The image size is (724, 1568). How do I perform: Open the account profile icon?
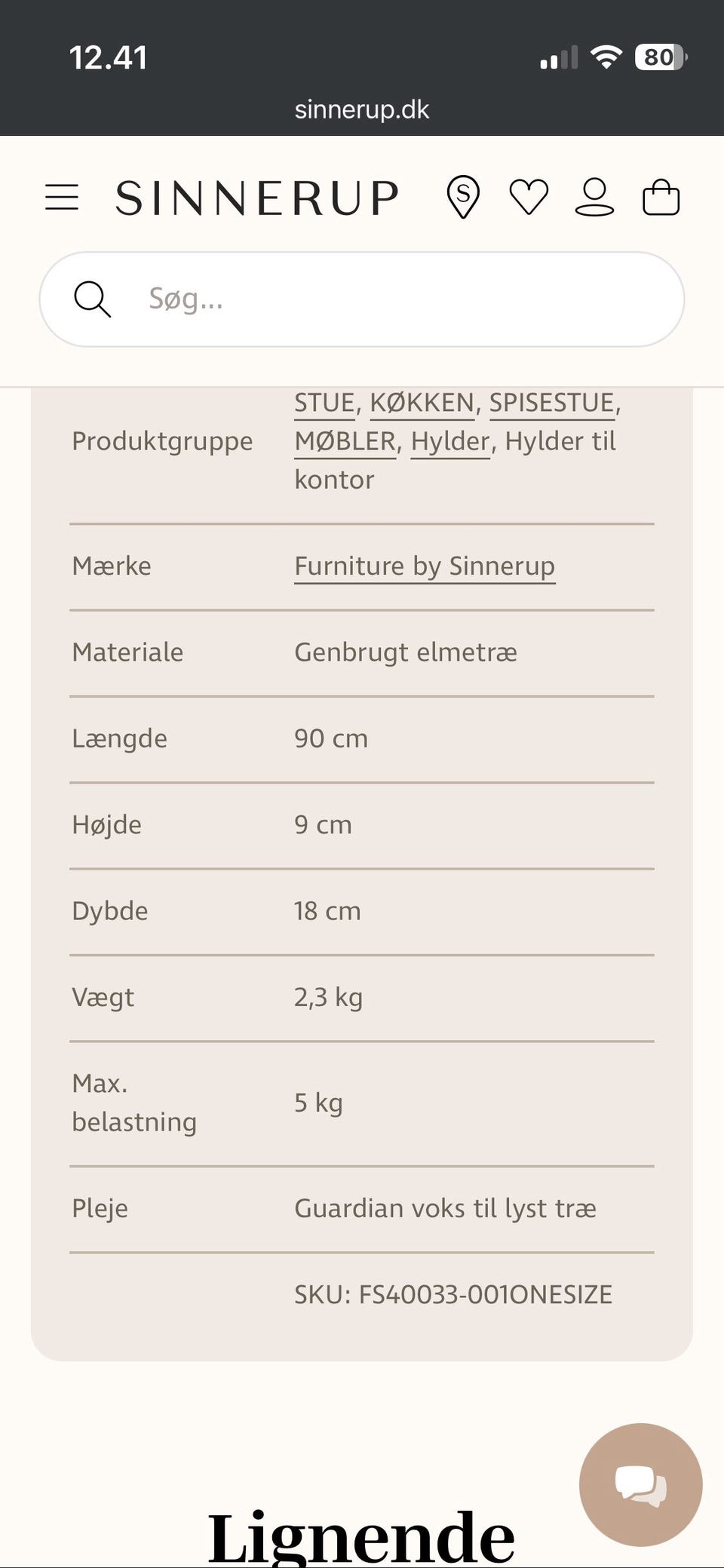coord(595,197)
